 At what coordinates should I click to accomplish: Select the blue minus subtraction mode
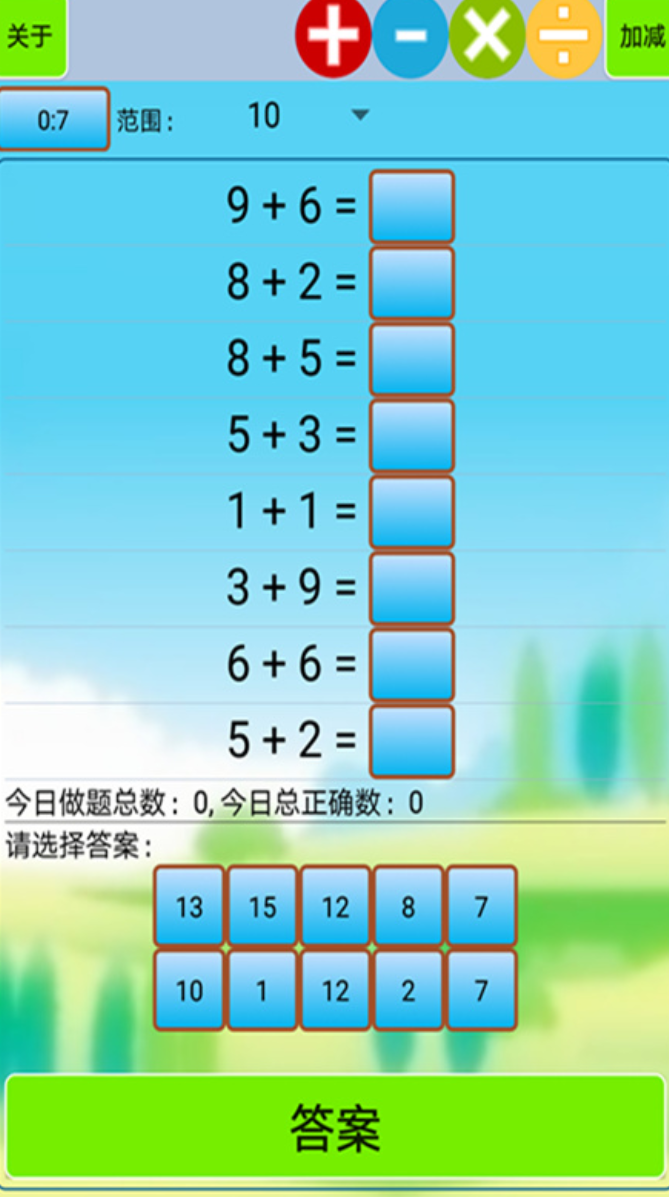click(410, 36)
